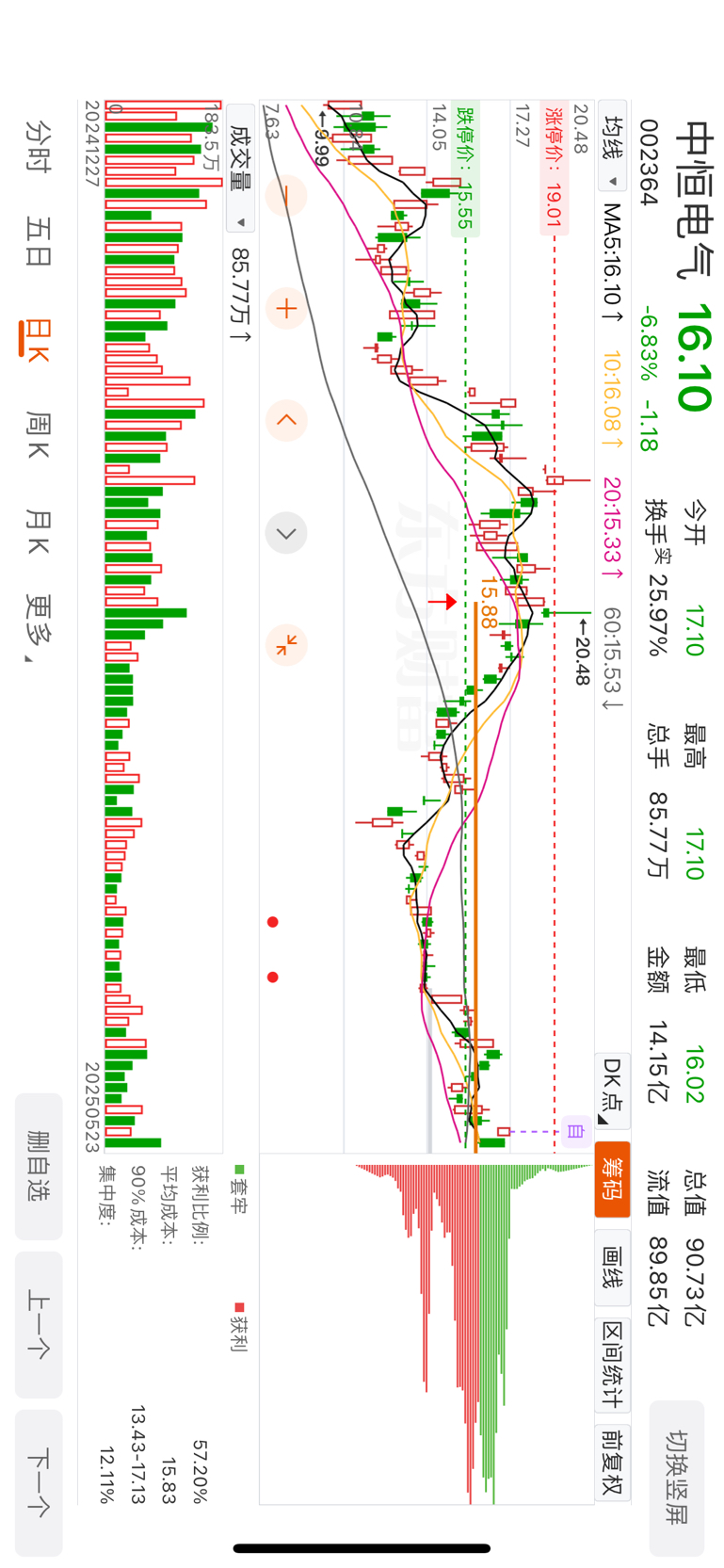
Task: Switch to the 月K monthly chart
Action: (x=39, y=533)
